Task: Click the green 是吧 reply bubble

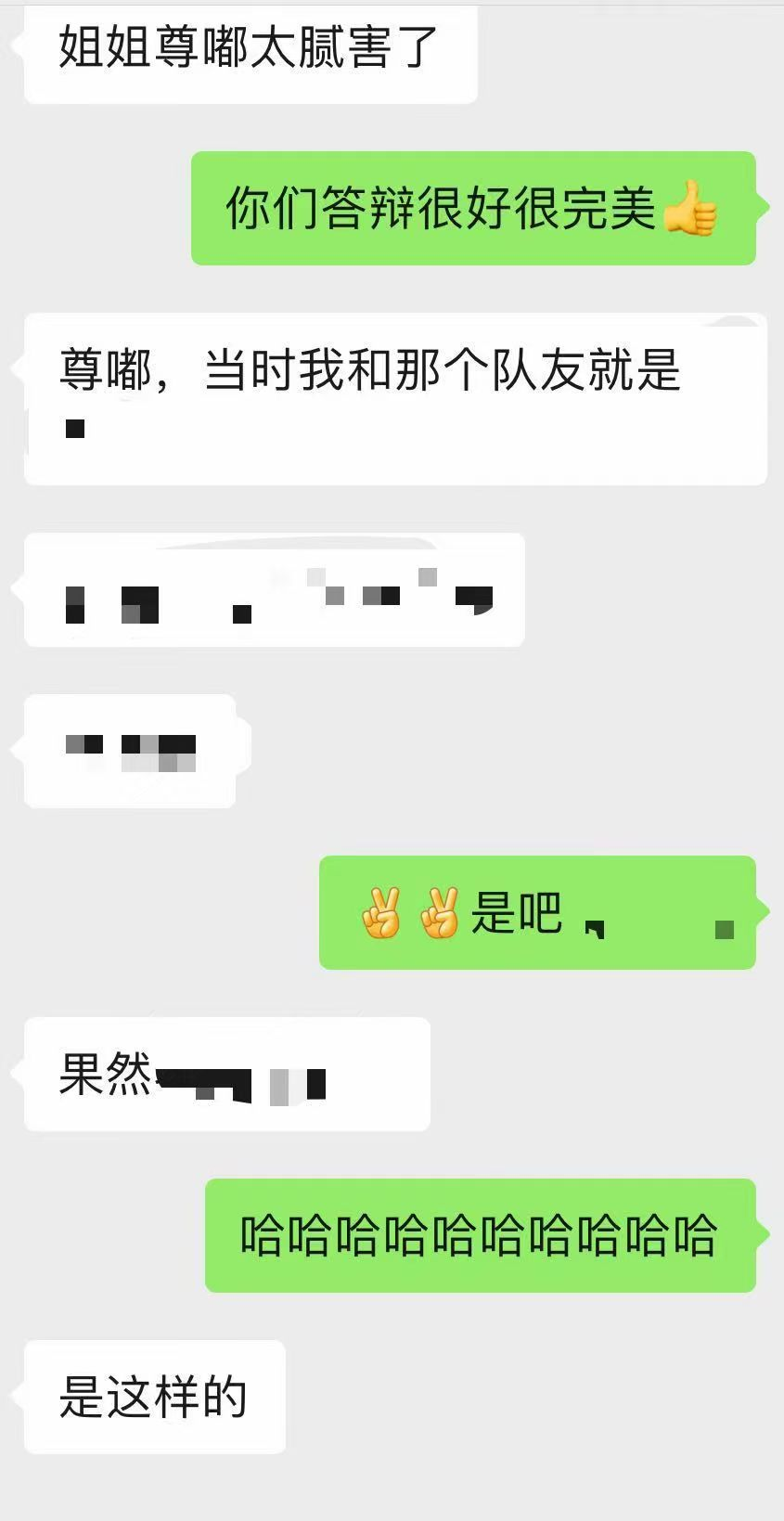Action: (536, 913)
